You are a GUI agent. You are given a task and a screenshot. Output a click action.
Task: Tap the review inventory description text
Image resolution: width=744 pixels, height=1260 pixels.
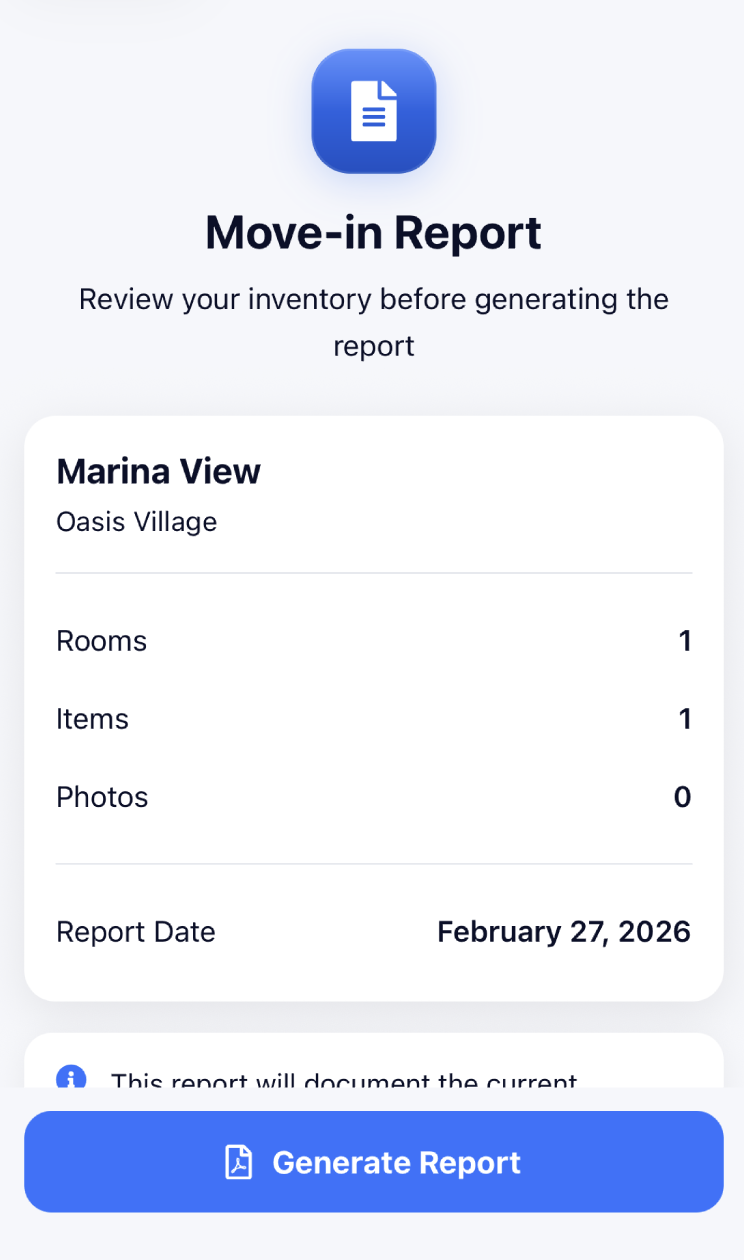[x=373, y=322]
